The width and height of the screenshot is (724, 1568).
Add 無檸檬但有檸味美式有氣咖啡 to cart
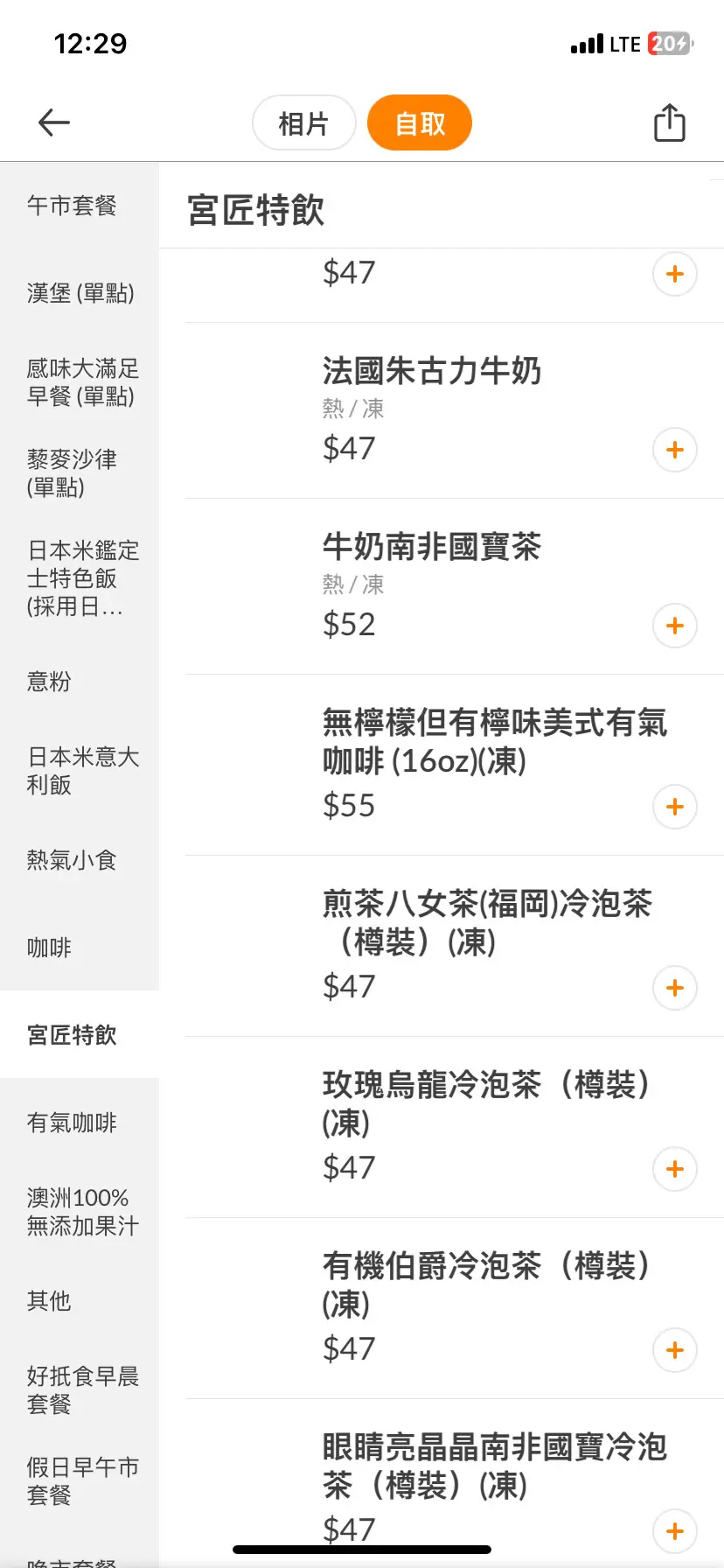(x=675, y=807)
